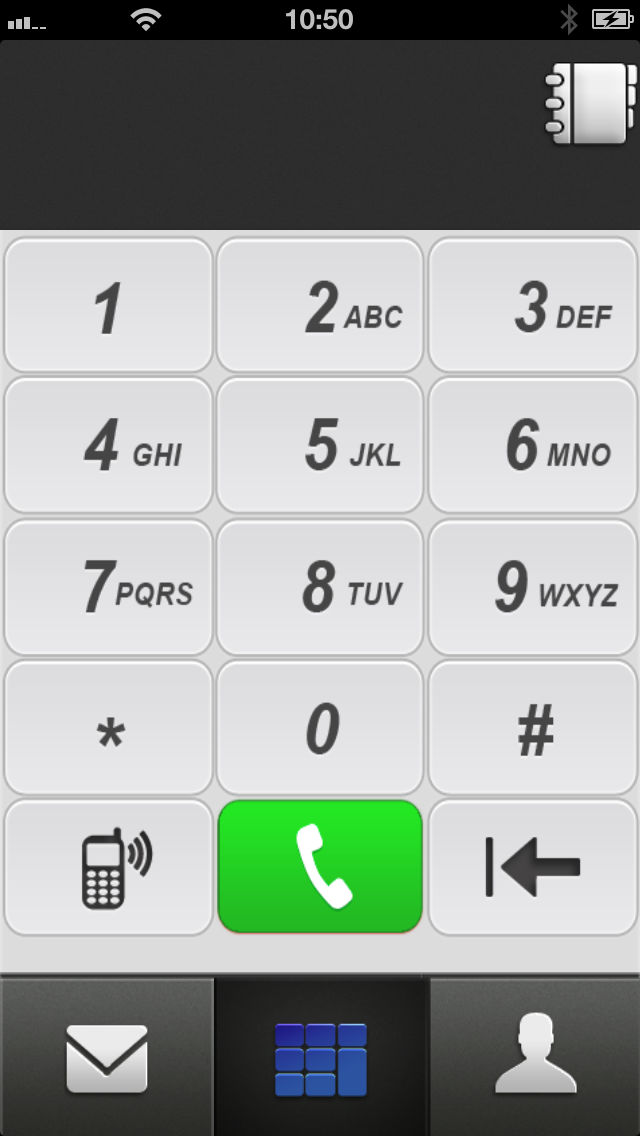Open the contacts person tab
The width and height of the screenshot is (640, 1136).
tap(535, 1058)
